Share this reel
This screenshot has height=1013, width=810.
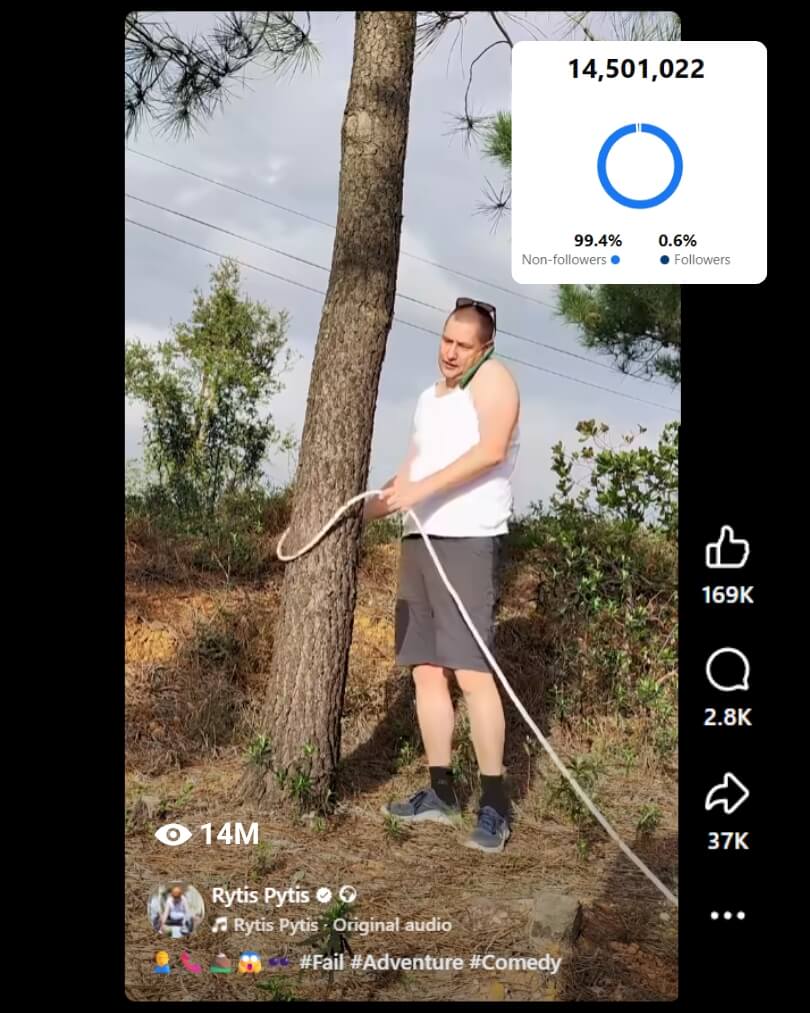(727, 795)
